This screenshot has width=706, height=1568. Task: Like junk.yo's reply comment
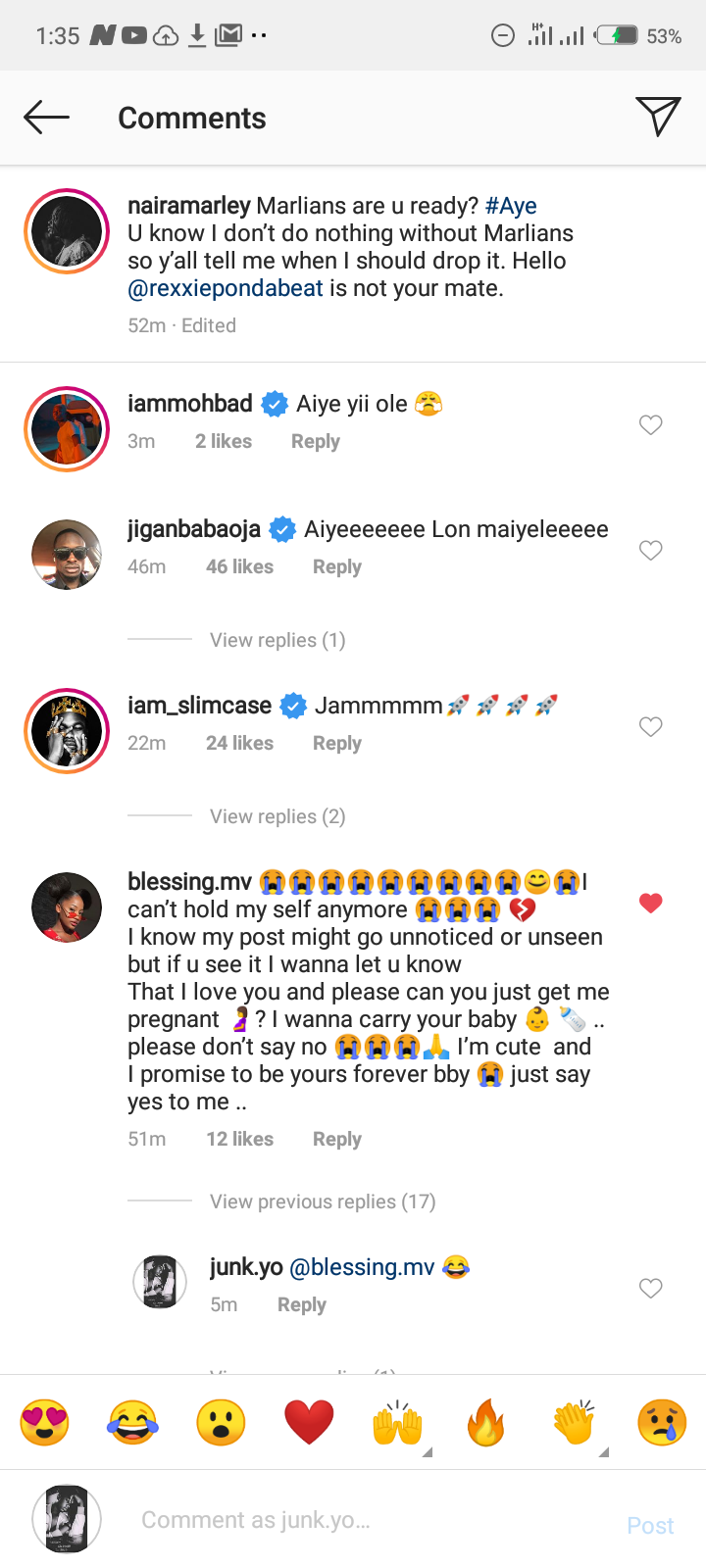pyautogui.click(x=650, y=1288)
